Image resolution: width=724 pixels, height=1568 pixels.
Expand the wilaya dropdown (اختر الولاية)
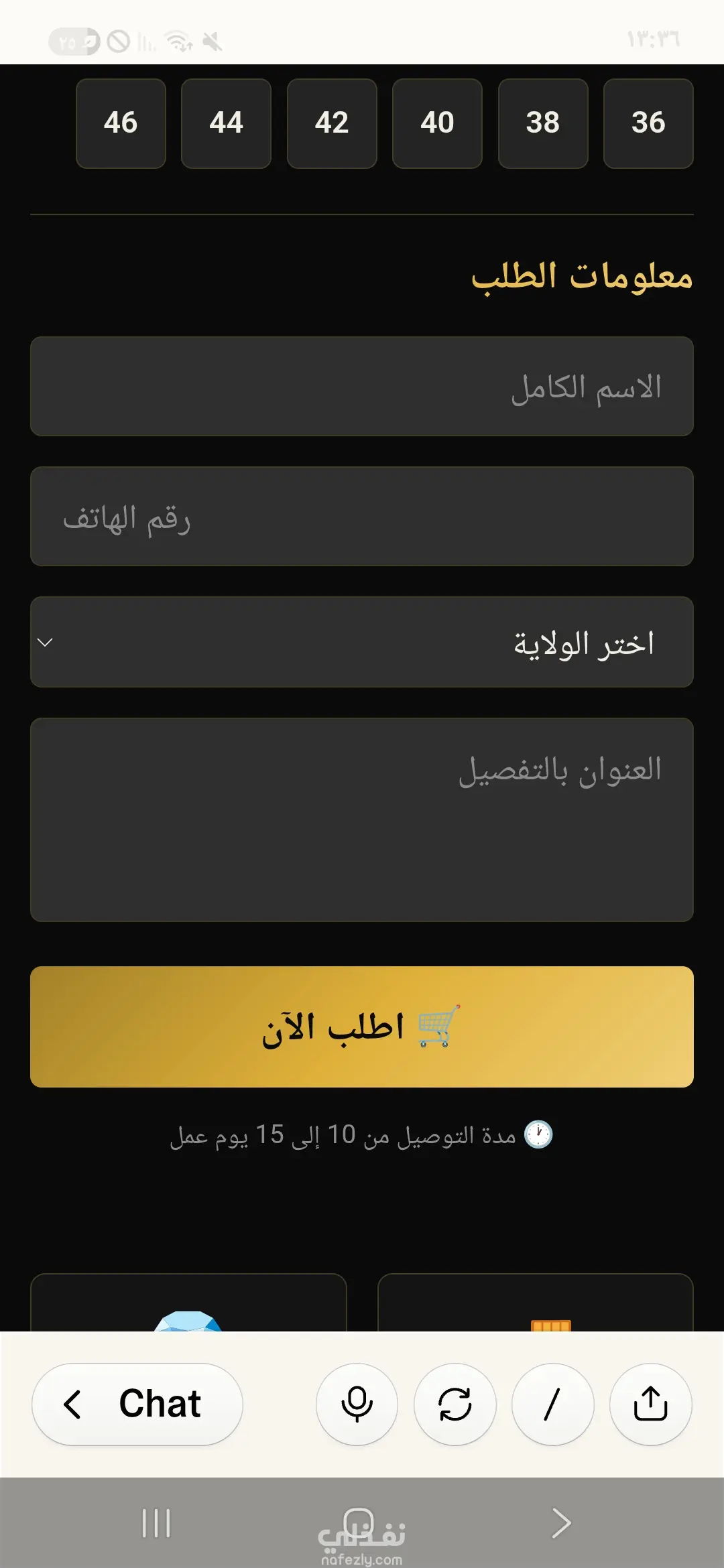click(x=362, y=642)
